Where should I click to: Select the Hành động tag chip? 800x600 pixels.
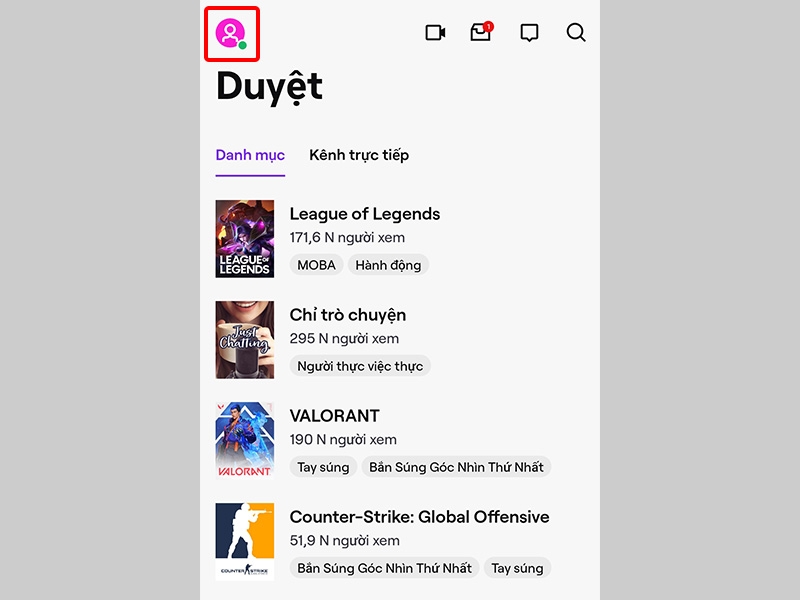tap(388, 265)
